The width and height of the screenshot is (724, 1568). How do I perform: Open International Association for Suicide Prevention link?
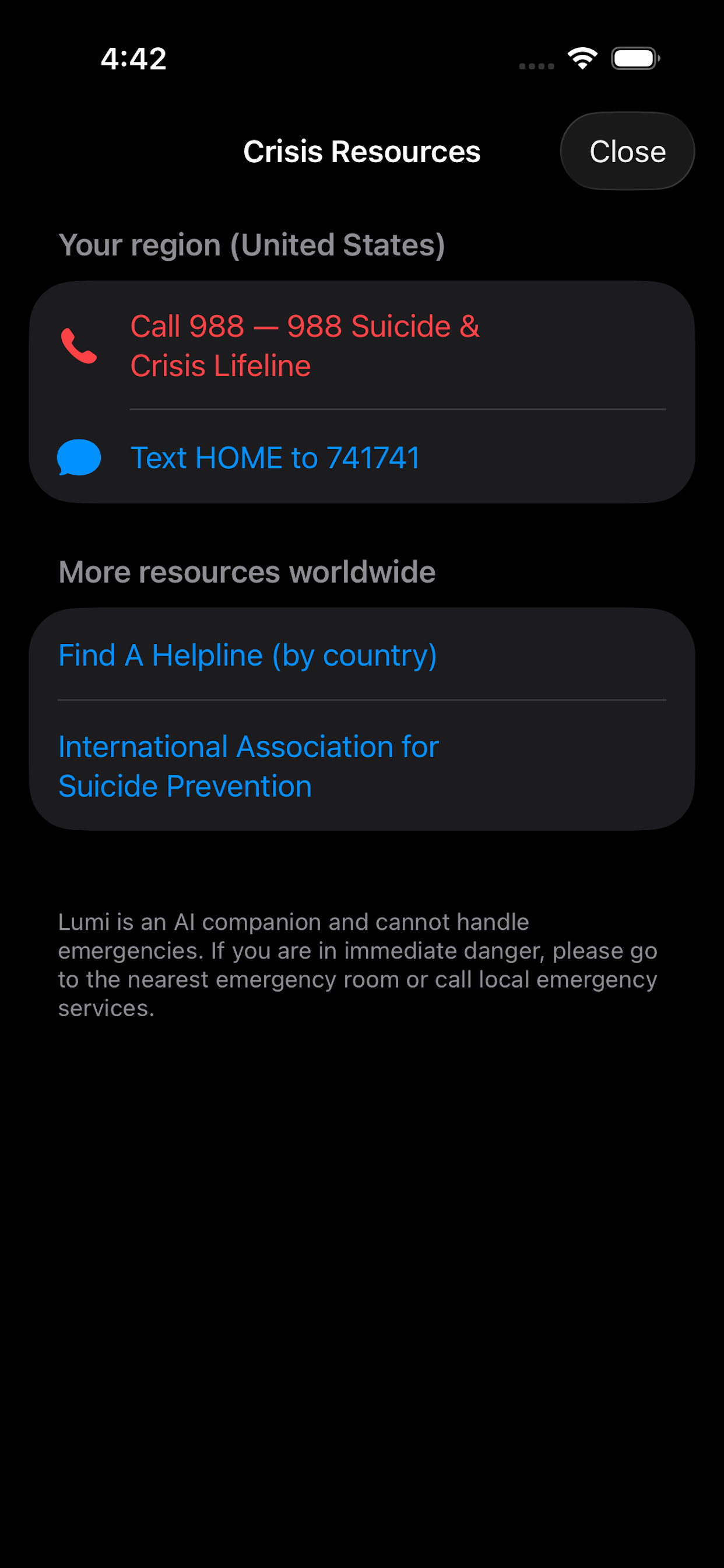click(248, 766)
